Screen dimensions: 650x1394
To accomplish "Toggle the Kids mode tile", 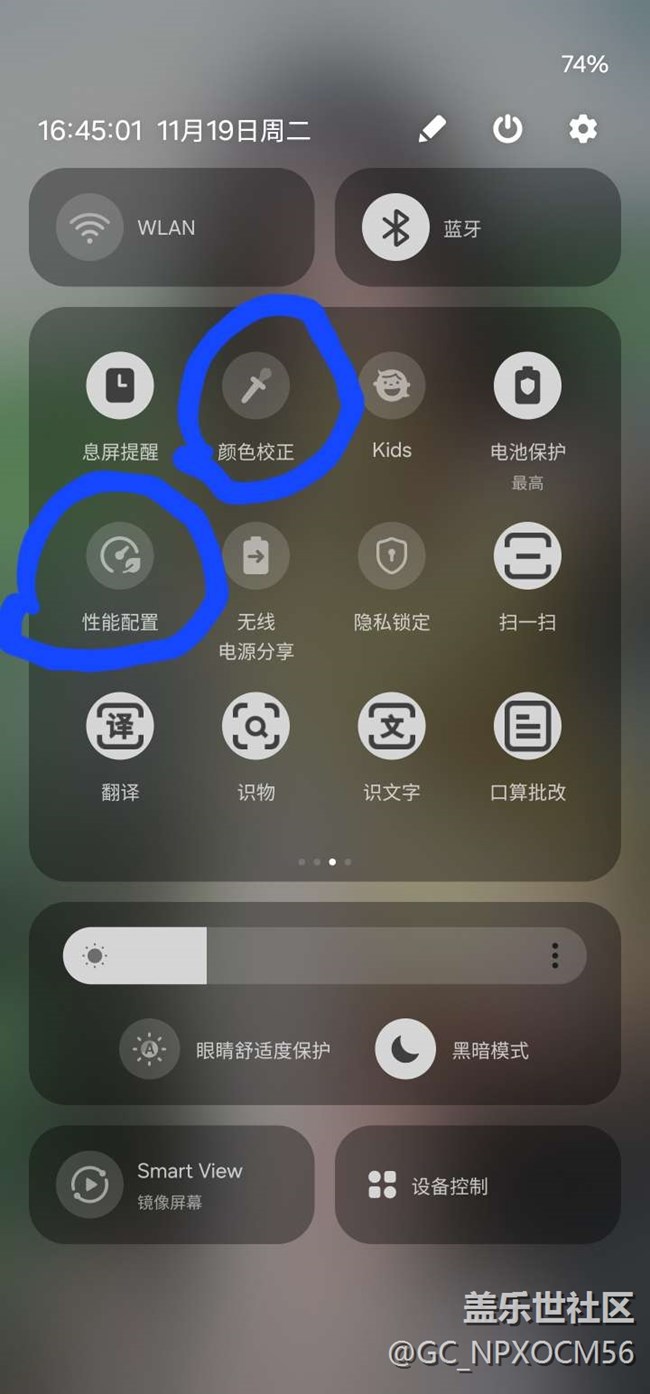I will tap(392, 385).
